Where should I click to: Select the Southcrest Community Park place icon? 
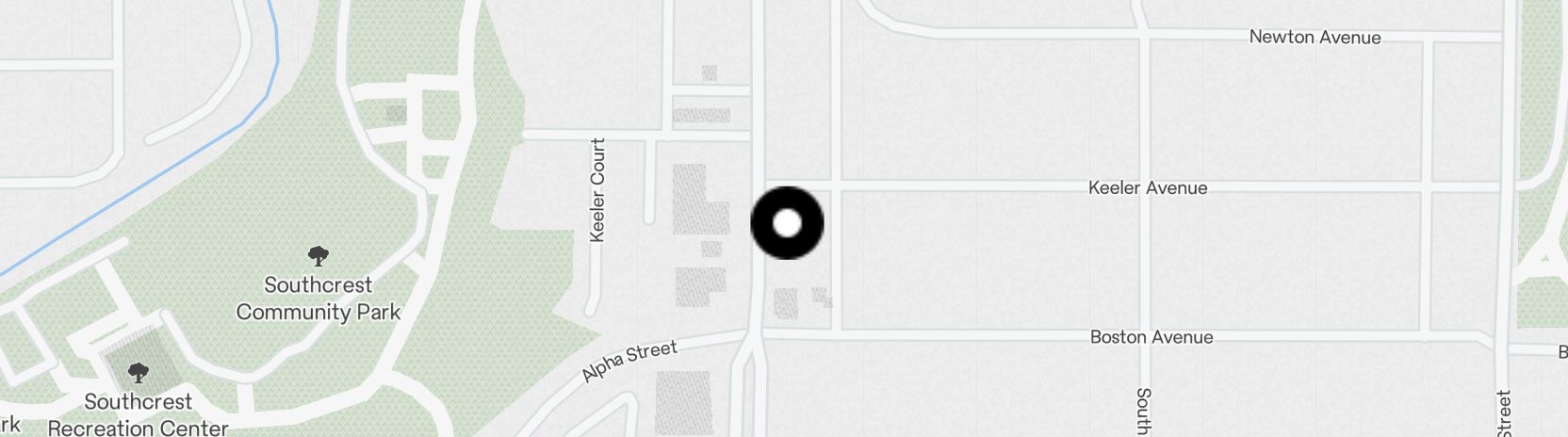click(318, 255)
